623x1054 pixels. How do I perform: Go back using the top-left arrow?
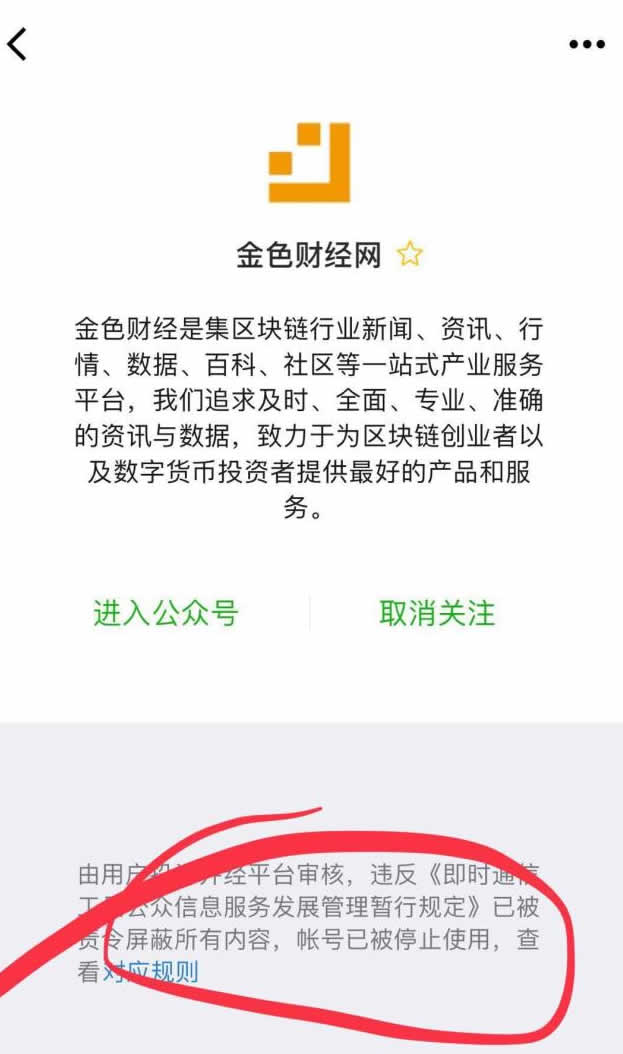[17, 44]
